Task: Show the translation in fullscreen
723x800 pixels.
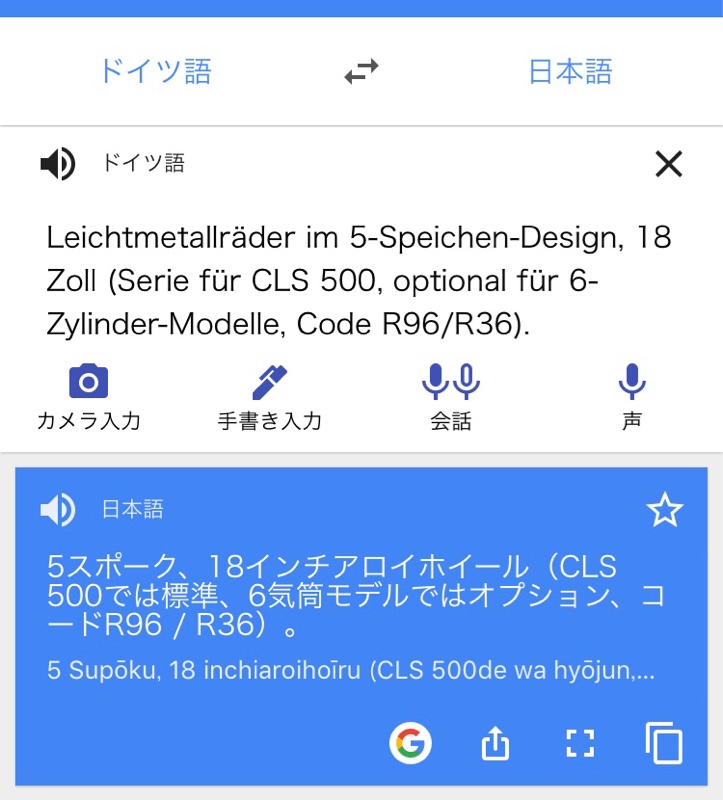Action: click(580, 743)
